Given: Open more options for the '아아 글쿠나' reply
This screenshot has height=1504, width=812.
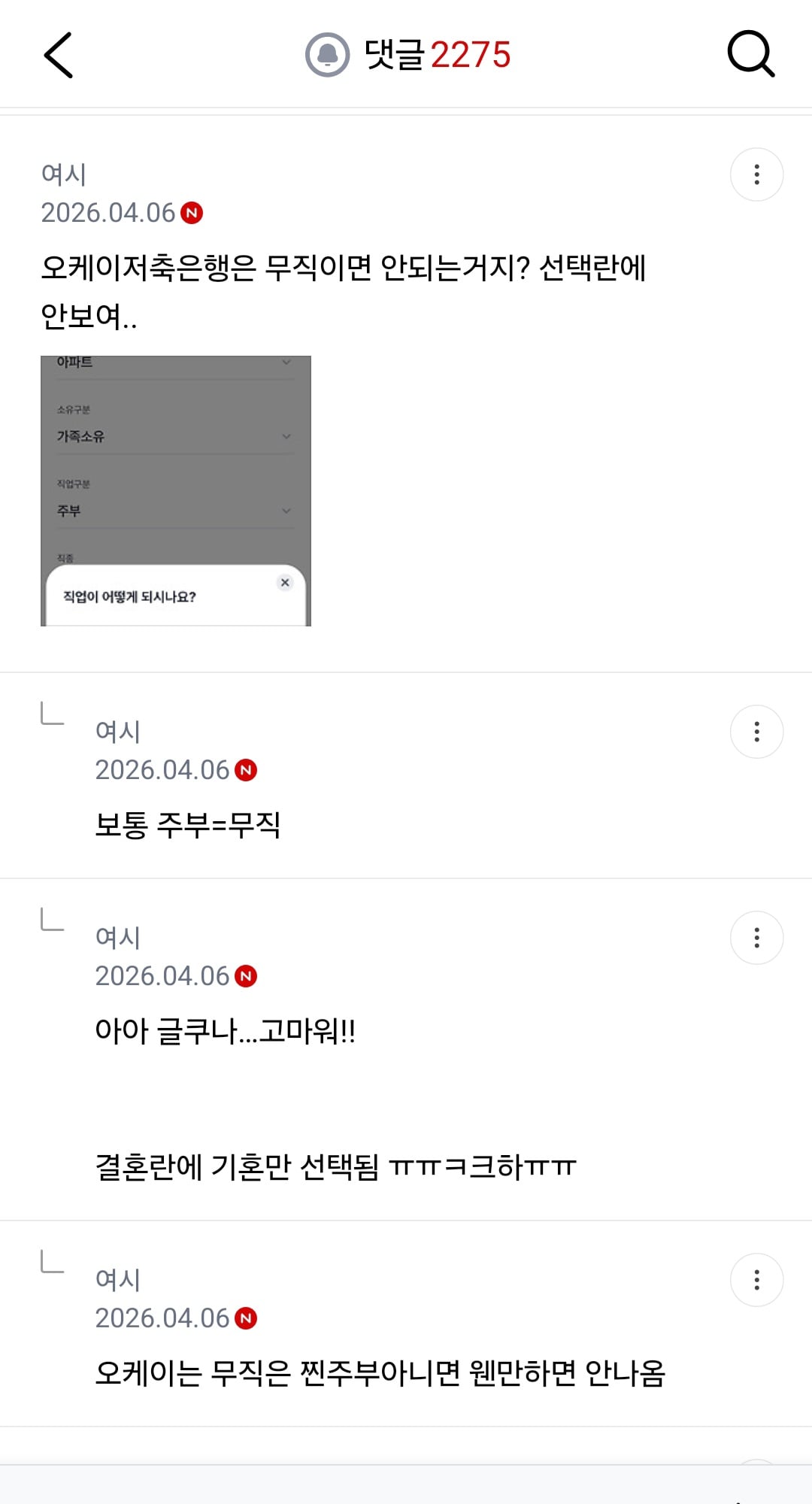Looking at the screenshot, I should (x=756, y=938).
